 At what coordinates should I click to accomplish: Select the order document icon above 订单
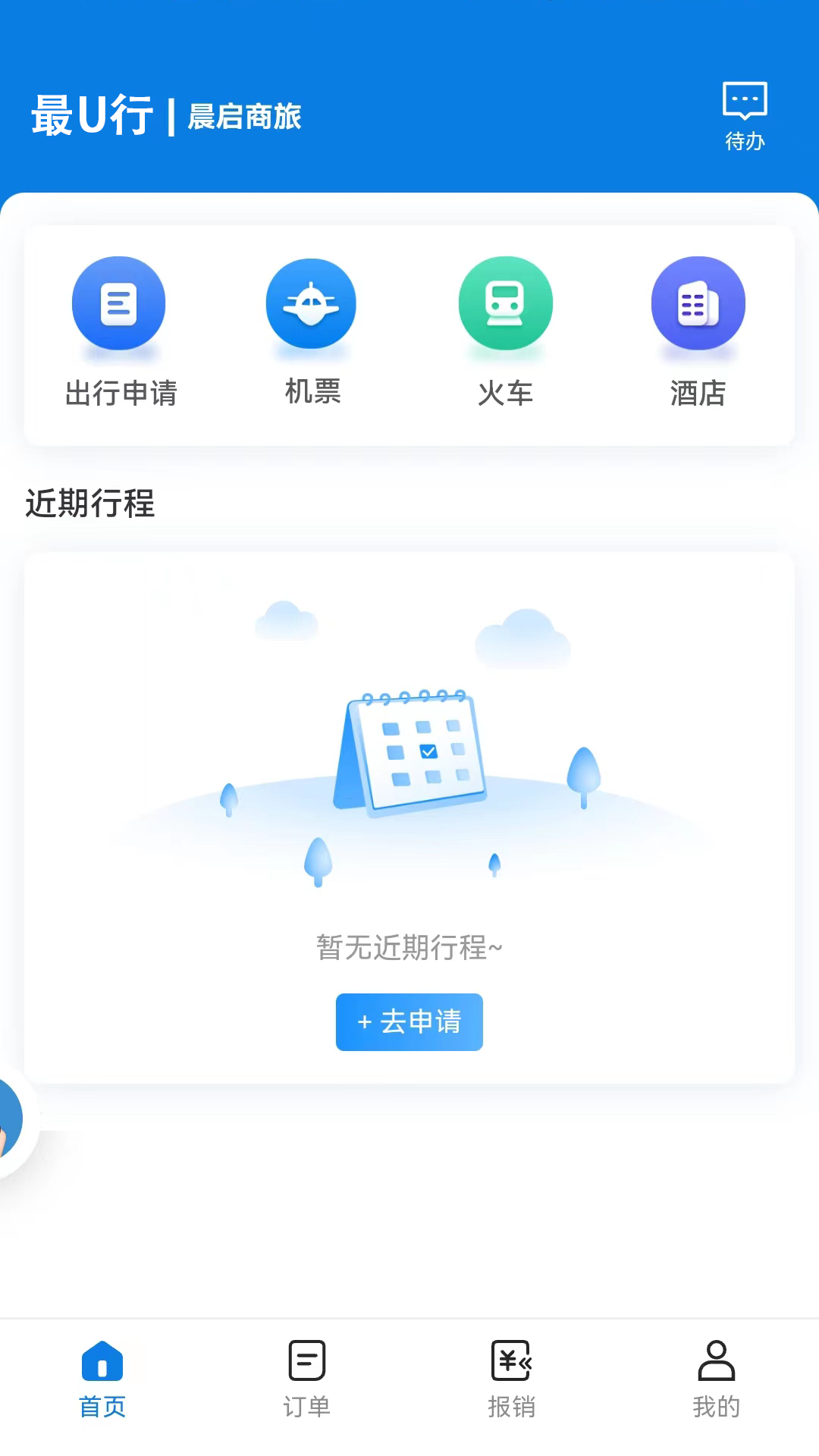[x=306, y=1361]
